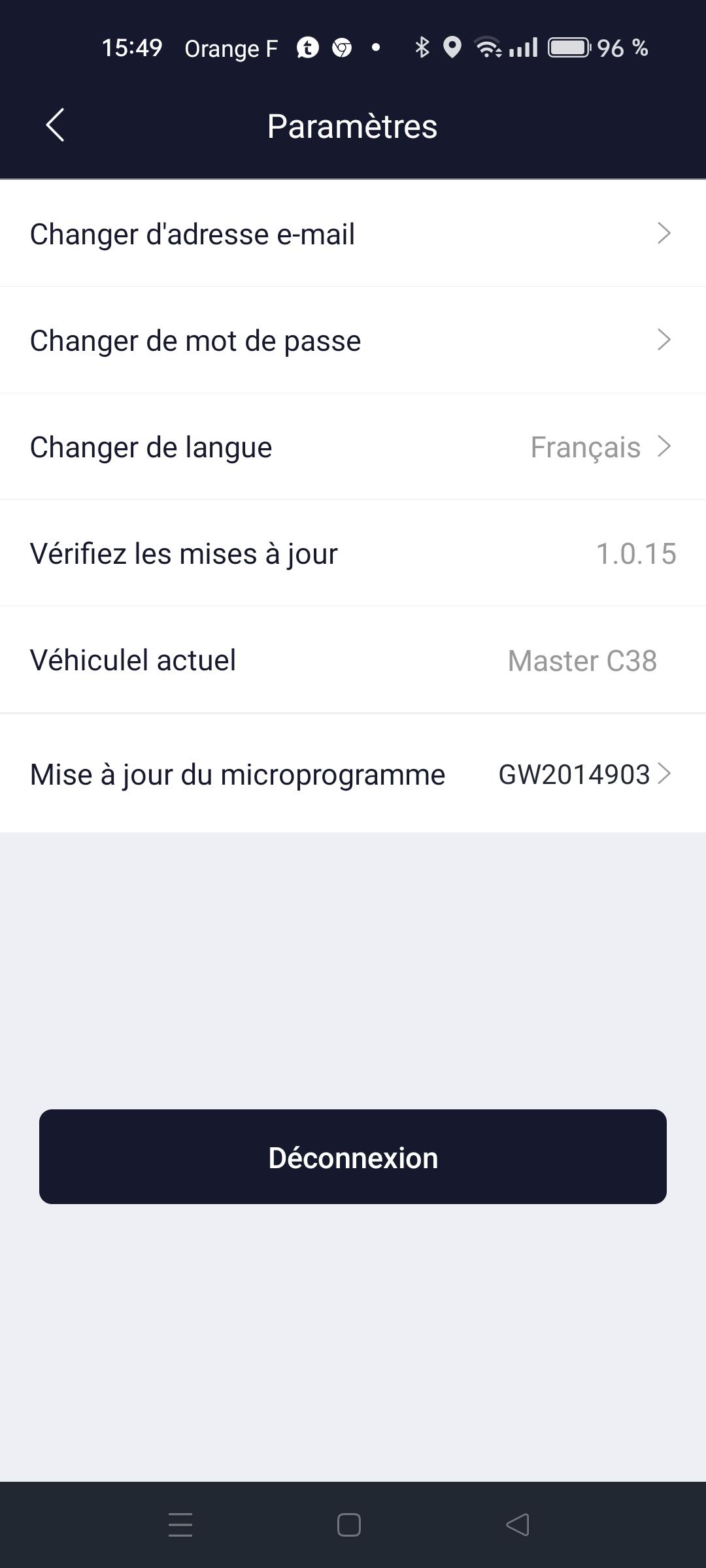The image size is (706, 1568).
Task: Go back from the Paramètres screen
Action: click(x=56, y=125)
